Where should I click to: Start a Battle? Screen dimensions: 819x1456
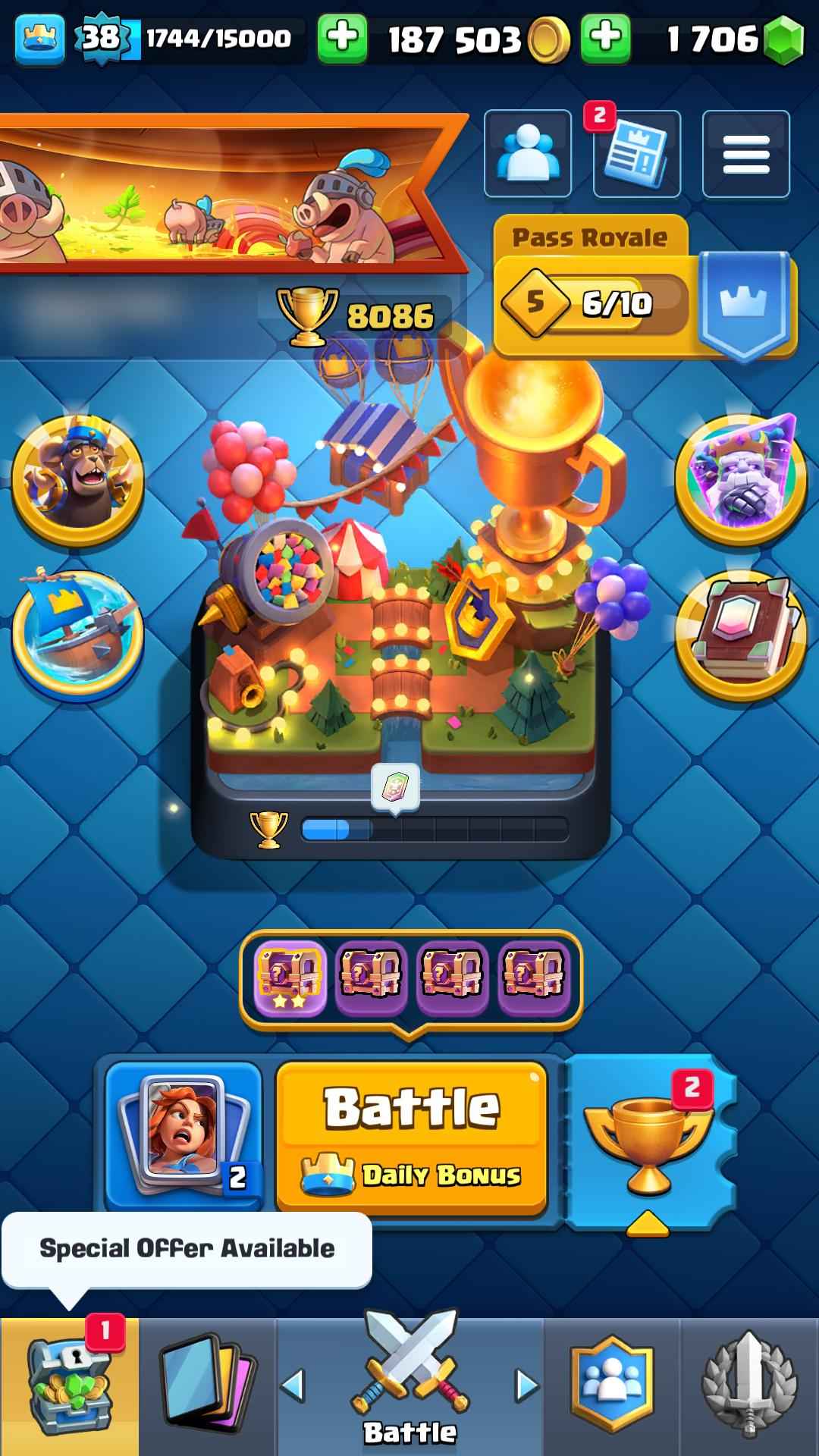tap(412, 1135)
